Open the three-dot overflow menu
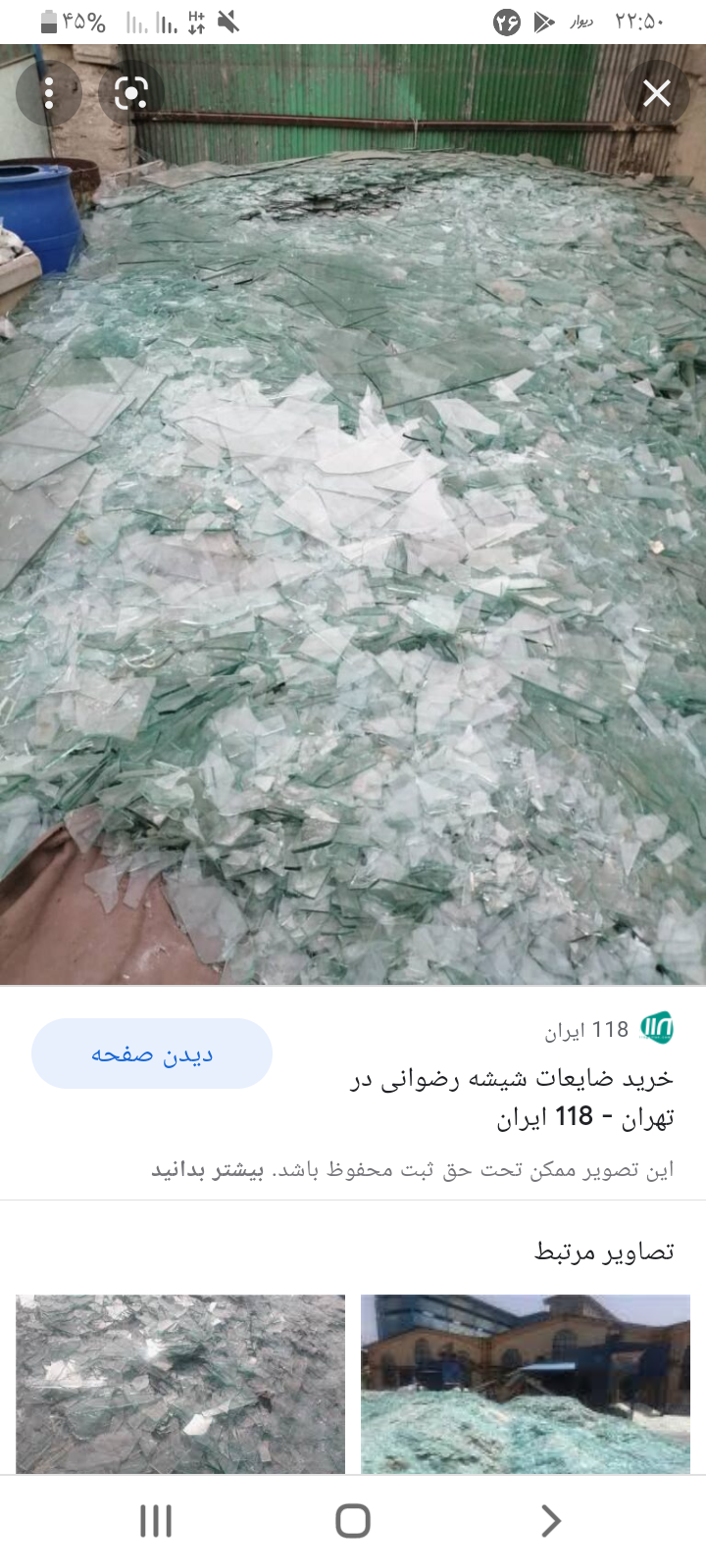 (x=49, y=93)
